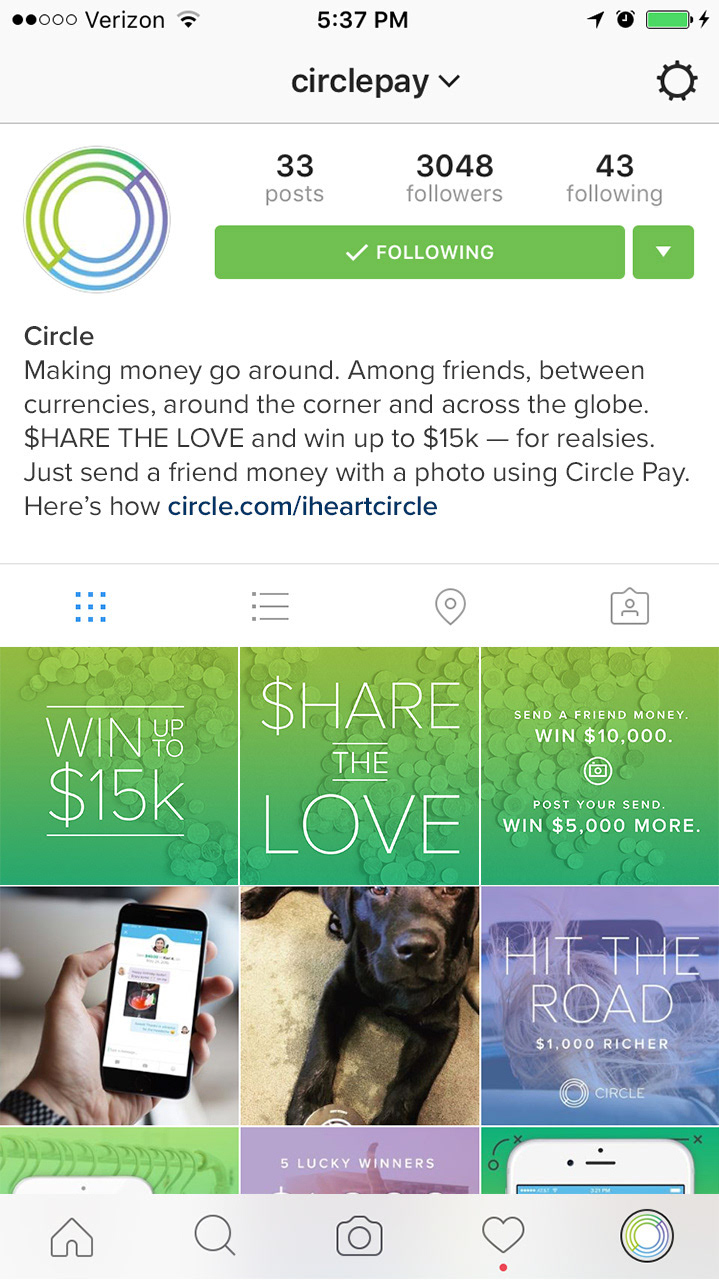Open the activity heart tab
Screen dimensions: 719x1280
[503, 1238]
